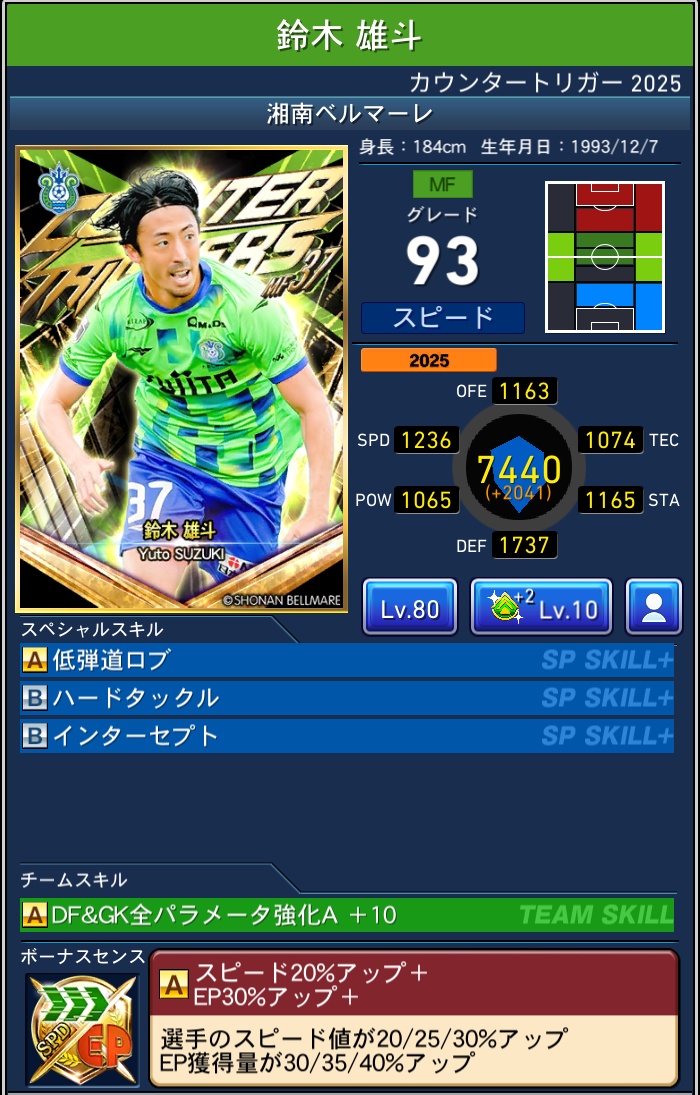Enlarge the 鈴木 雄斗 player card image
Screen dimensions: 700x1095
[x=181, y=380]
